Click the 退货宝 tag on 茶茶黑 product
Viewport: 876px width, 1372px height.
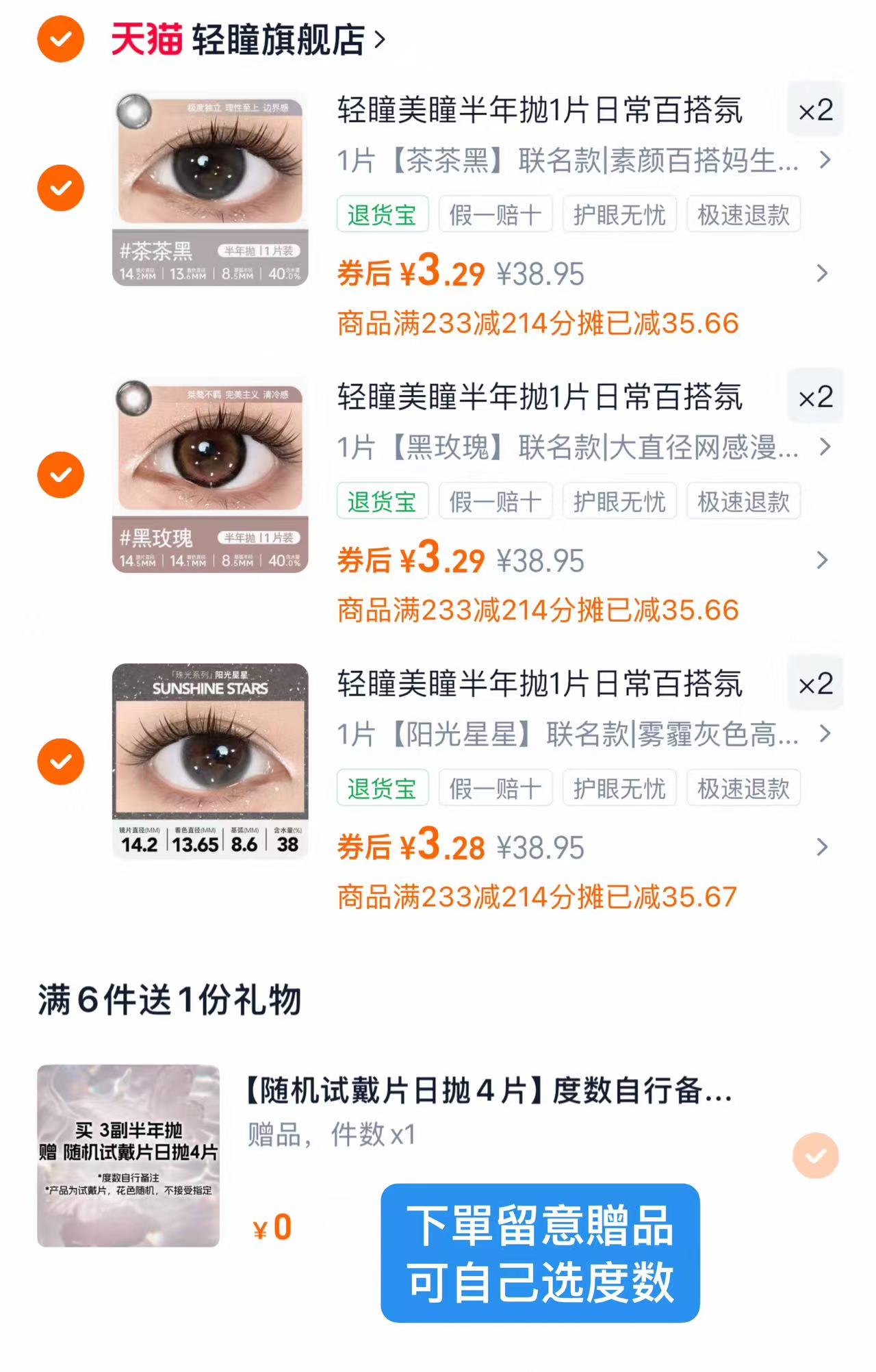click(x=382, y=214)
